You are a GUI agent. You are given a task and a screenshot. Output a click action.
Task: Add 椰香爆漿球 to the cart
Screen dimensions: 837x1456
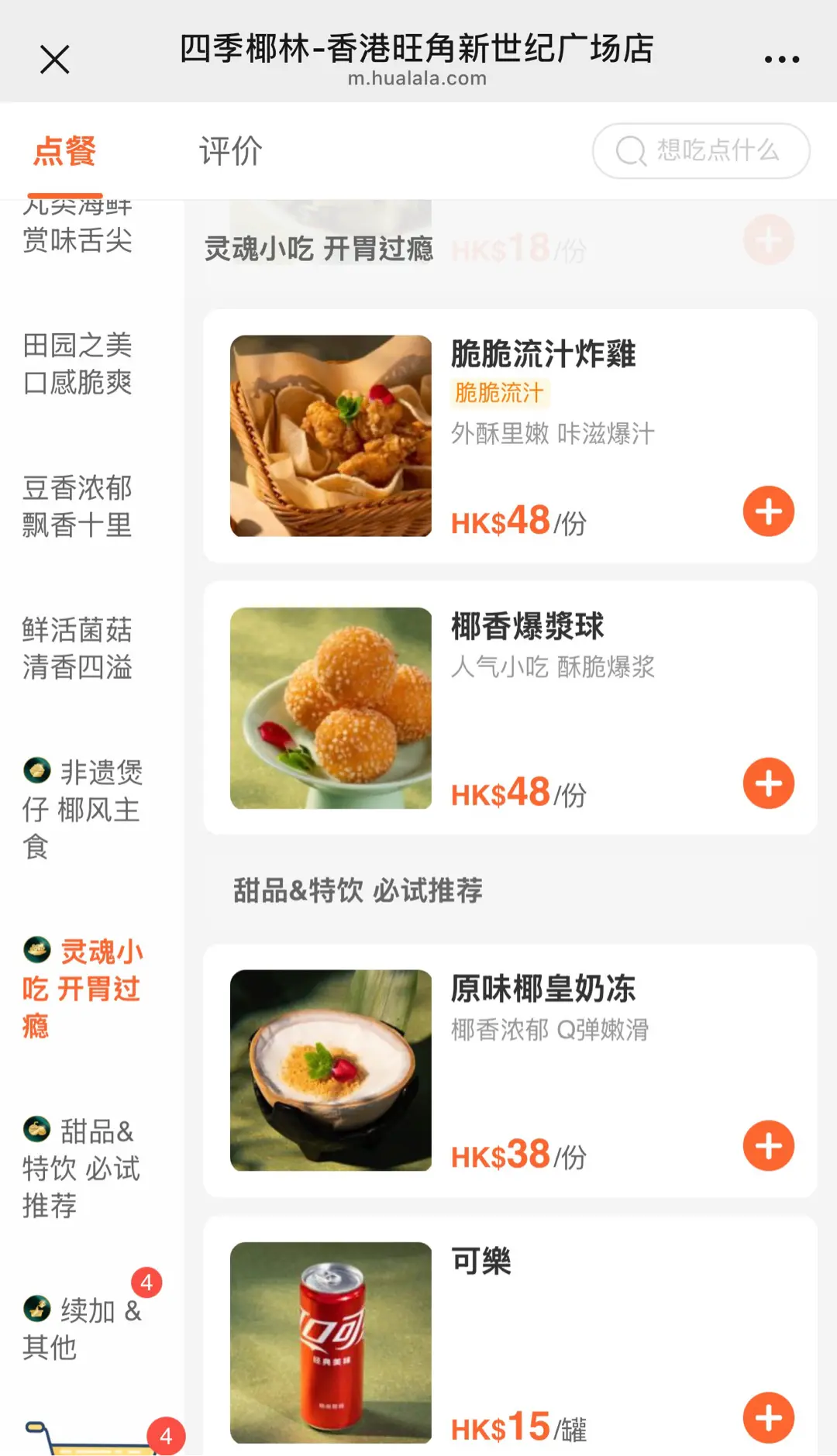click(x=768, y=783)
